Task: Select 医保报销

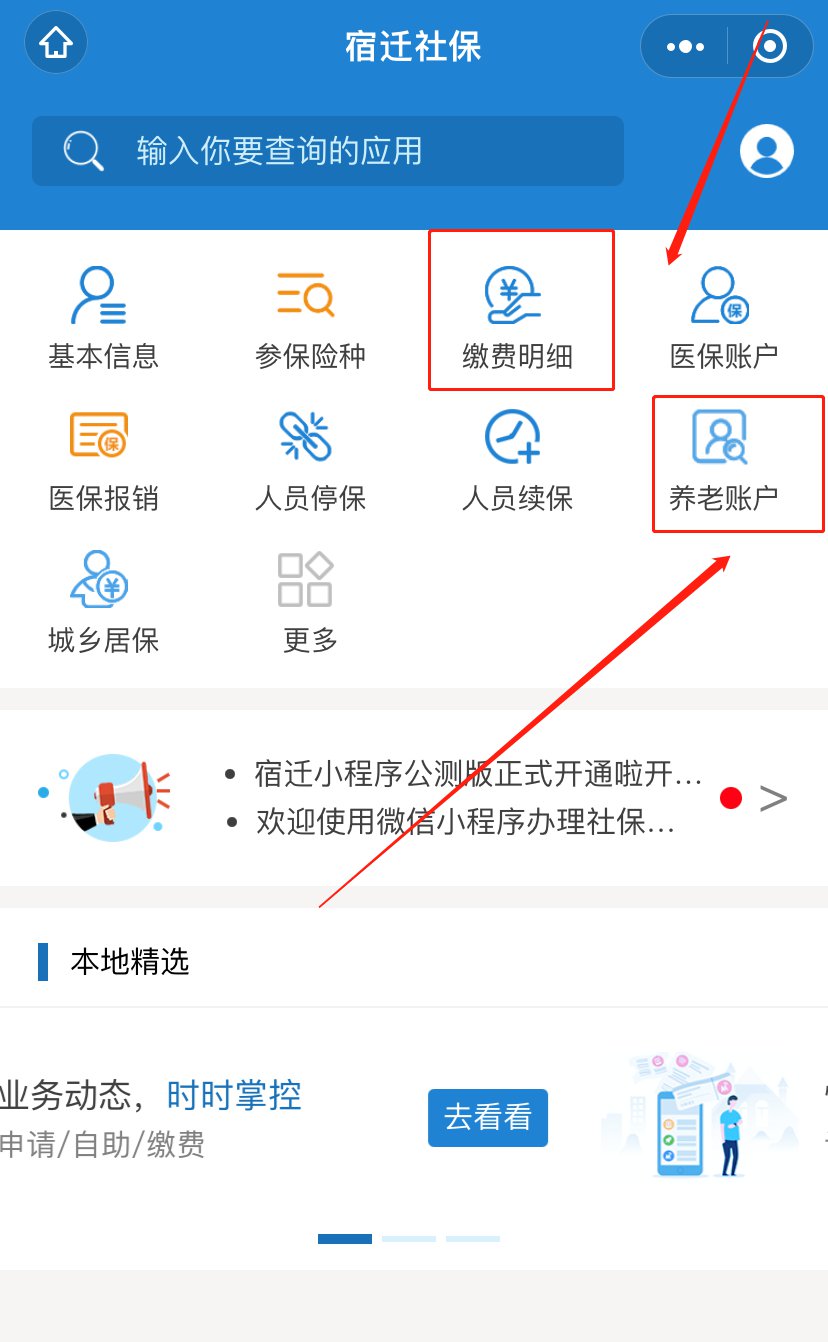Action: point(103,460)
